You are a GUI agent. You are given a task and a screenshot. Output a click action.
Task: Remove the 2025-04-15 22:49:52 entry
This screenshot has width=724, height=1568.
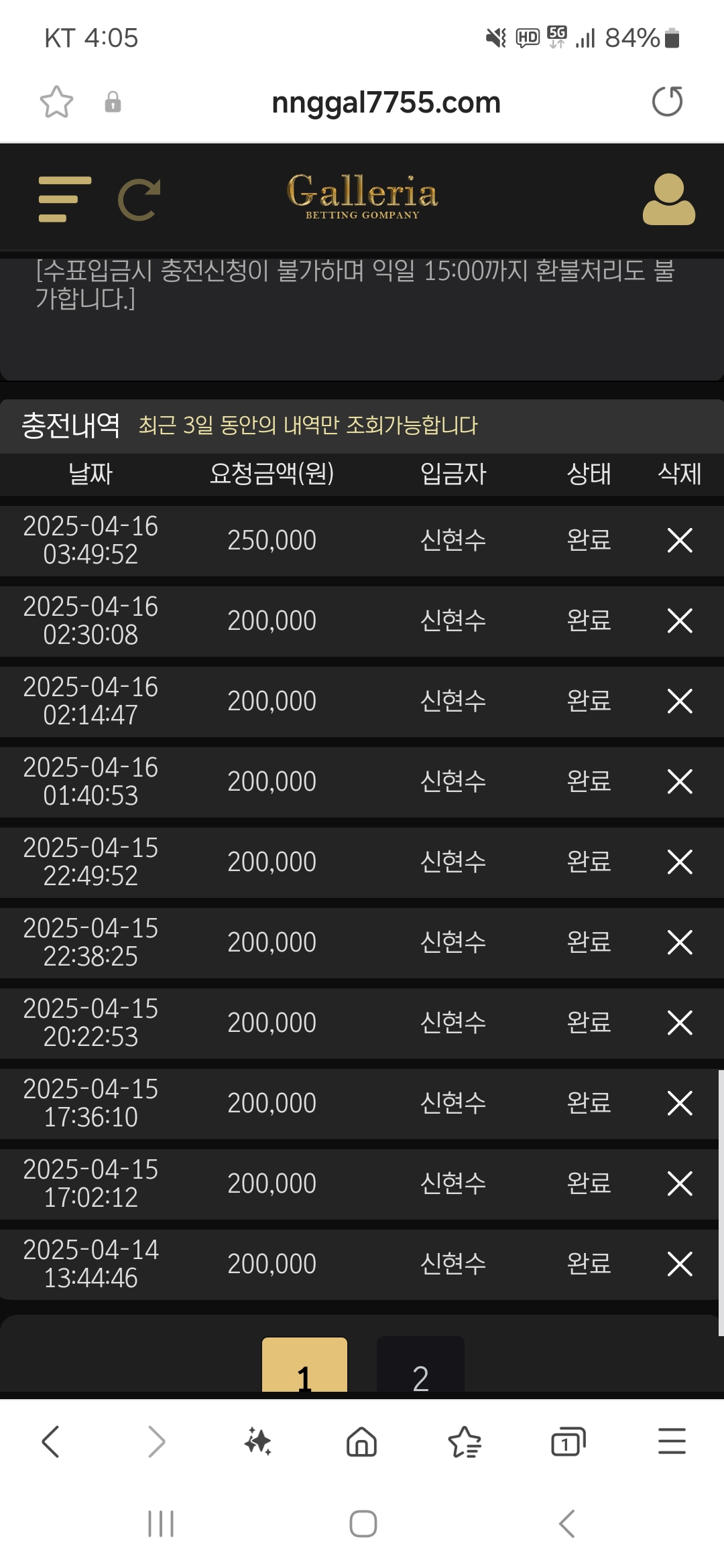click(680, 862)
